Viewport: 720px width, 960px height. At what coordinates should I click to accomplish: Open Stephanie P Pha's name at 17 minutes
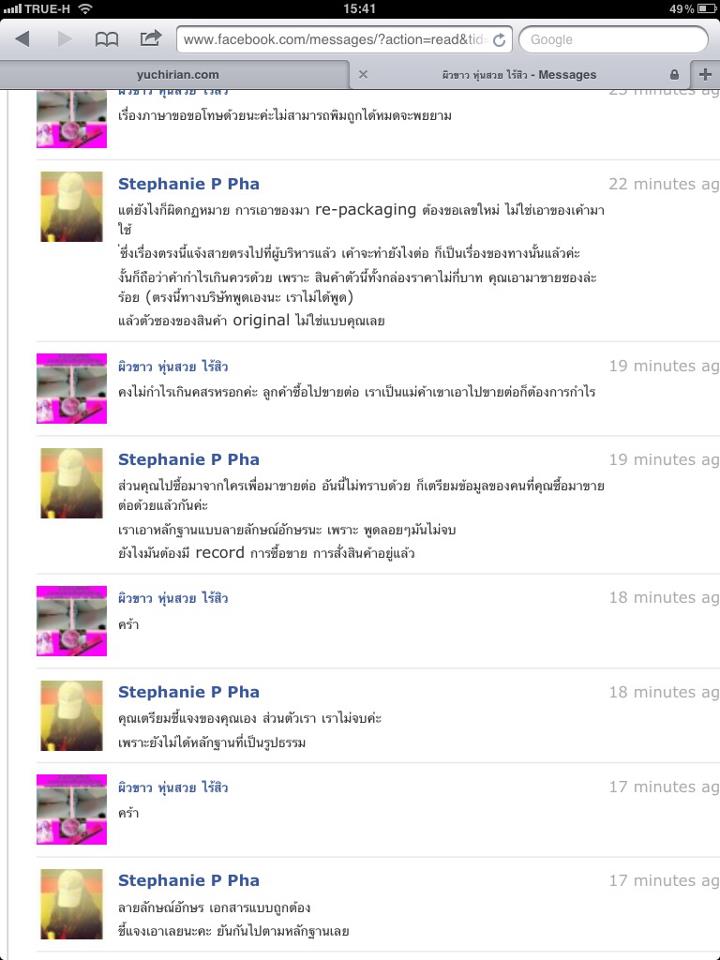point(188,881)
